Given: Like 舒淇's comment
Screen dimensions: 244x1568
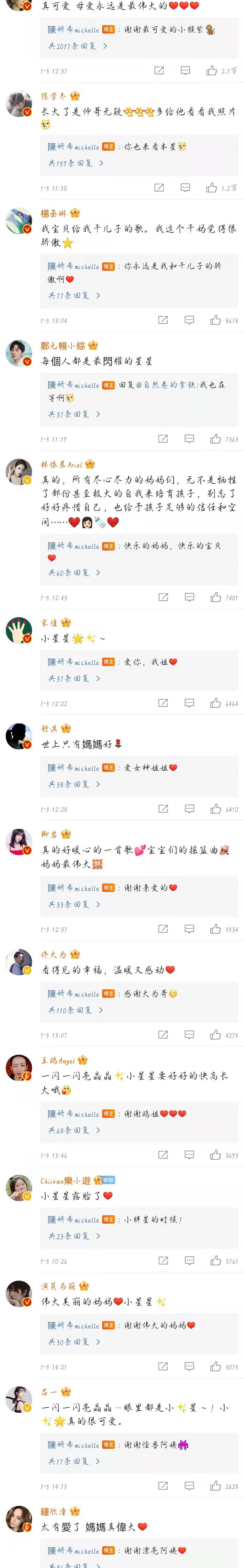Looking at the screenshot, I should 215,809.
